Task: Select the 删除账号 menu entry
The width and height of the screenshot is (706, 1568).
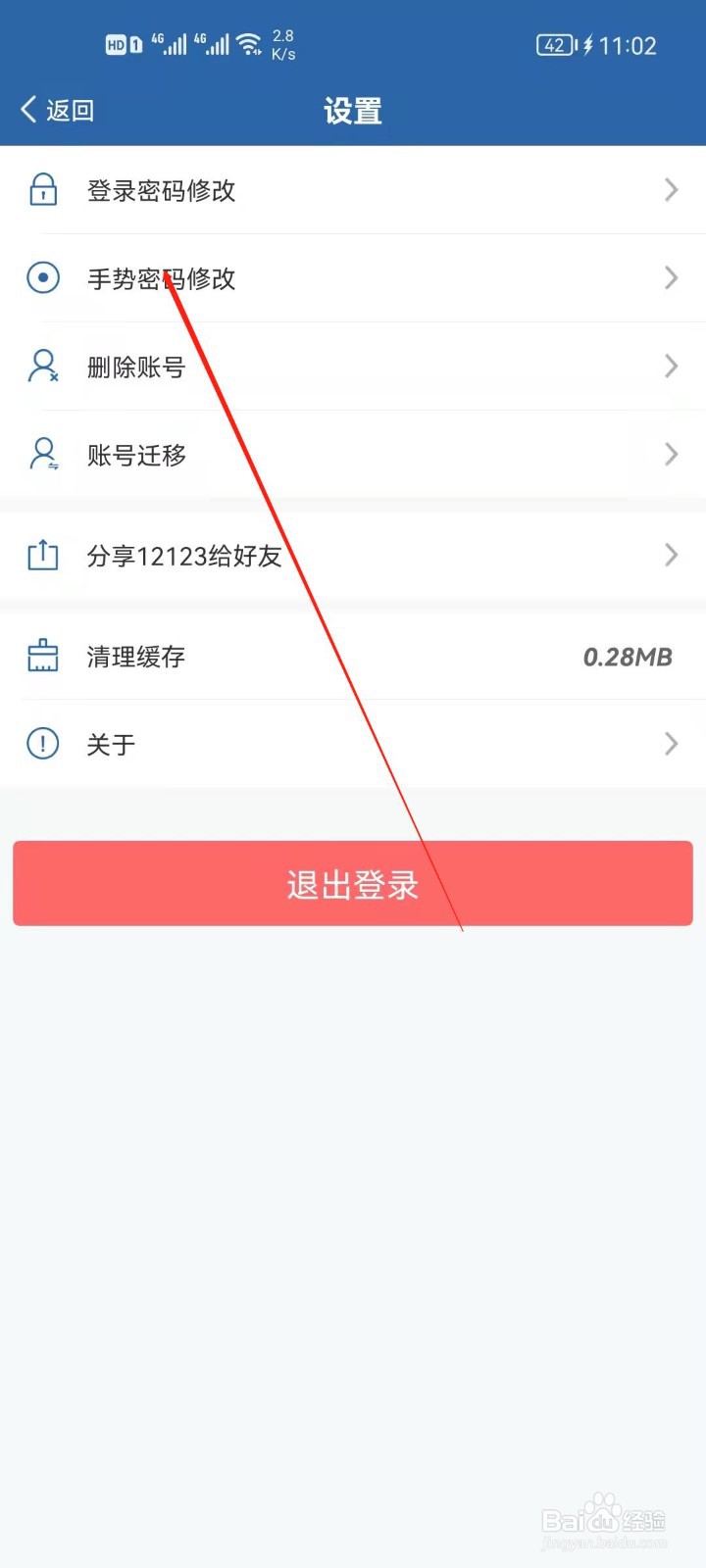Action: tap(135, 367)
